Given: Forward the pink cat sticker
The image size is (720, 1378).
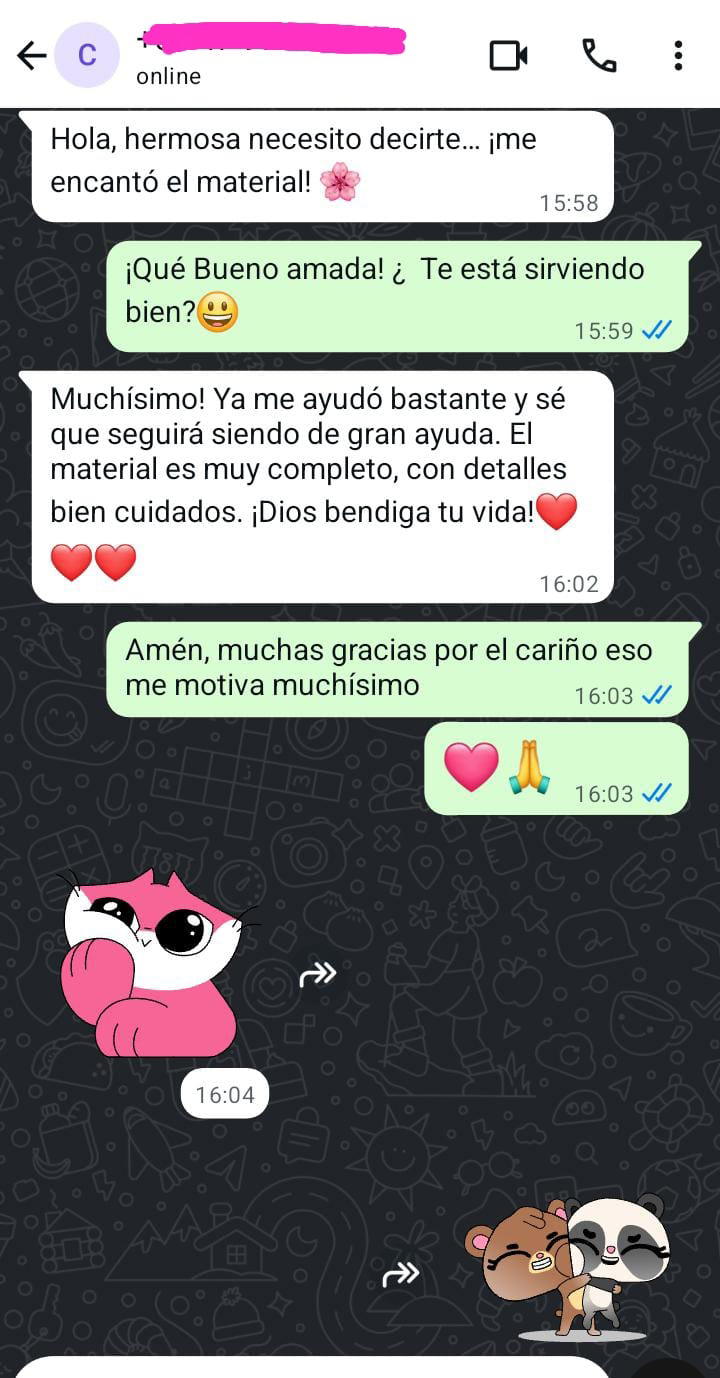Looking at the screenshot, I should [318, 974].
